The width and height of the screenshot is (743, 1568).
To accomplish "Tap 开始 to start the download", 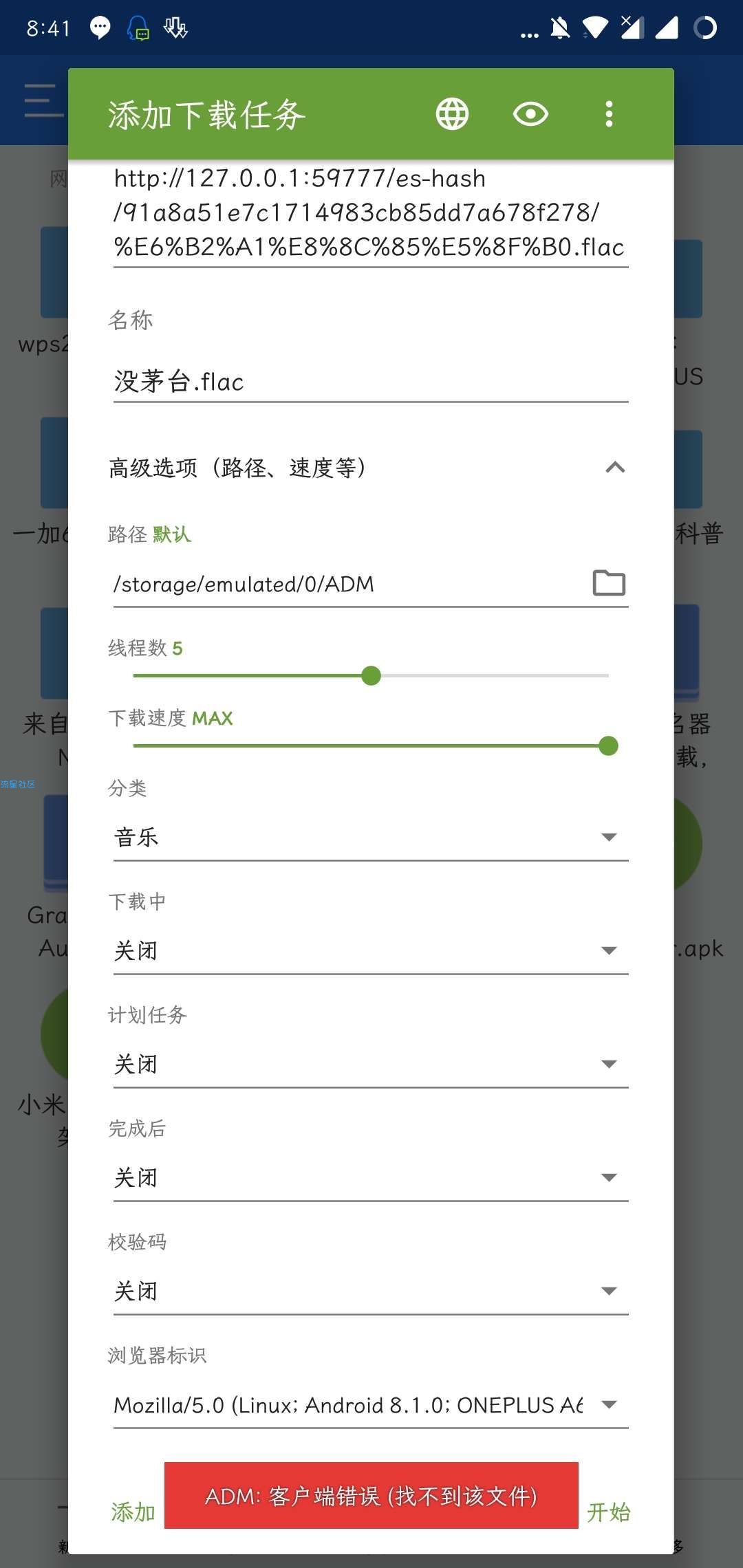I will [x=609, y=1512].
